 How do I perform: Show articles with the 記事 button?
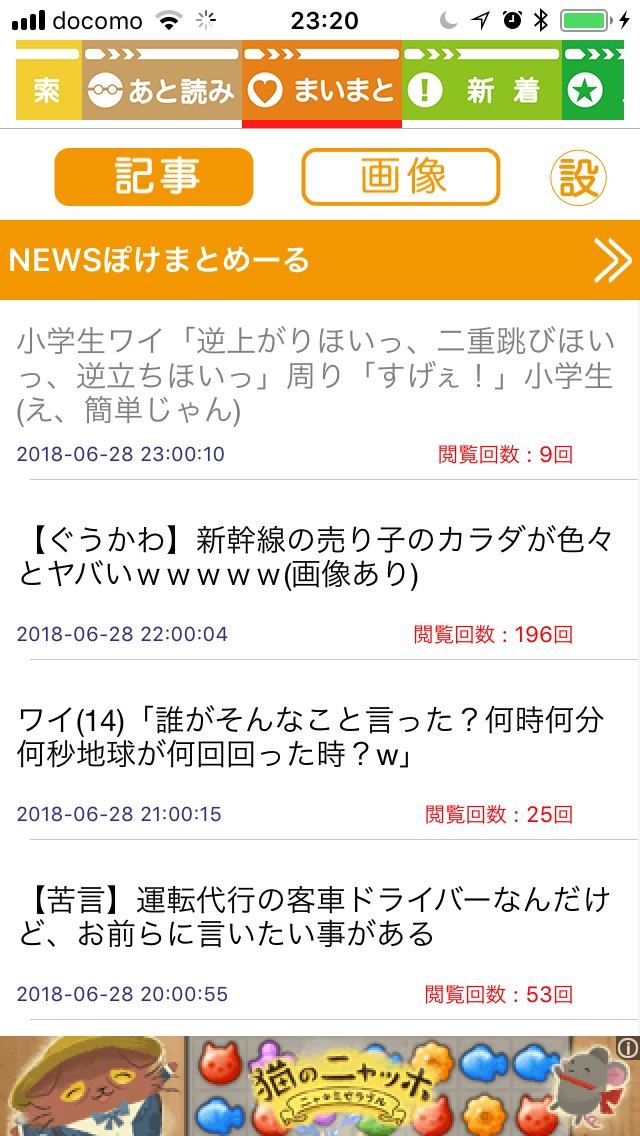click(x=154, y=177)
